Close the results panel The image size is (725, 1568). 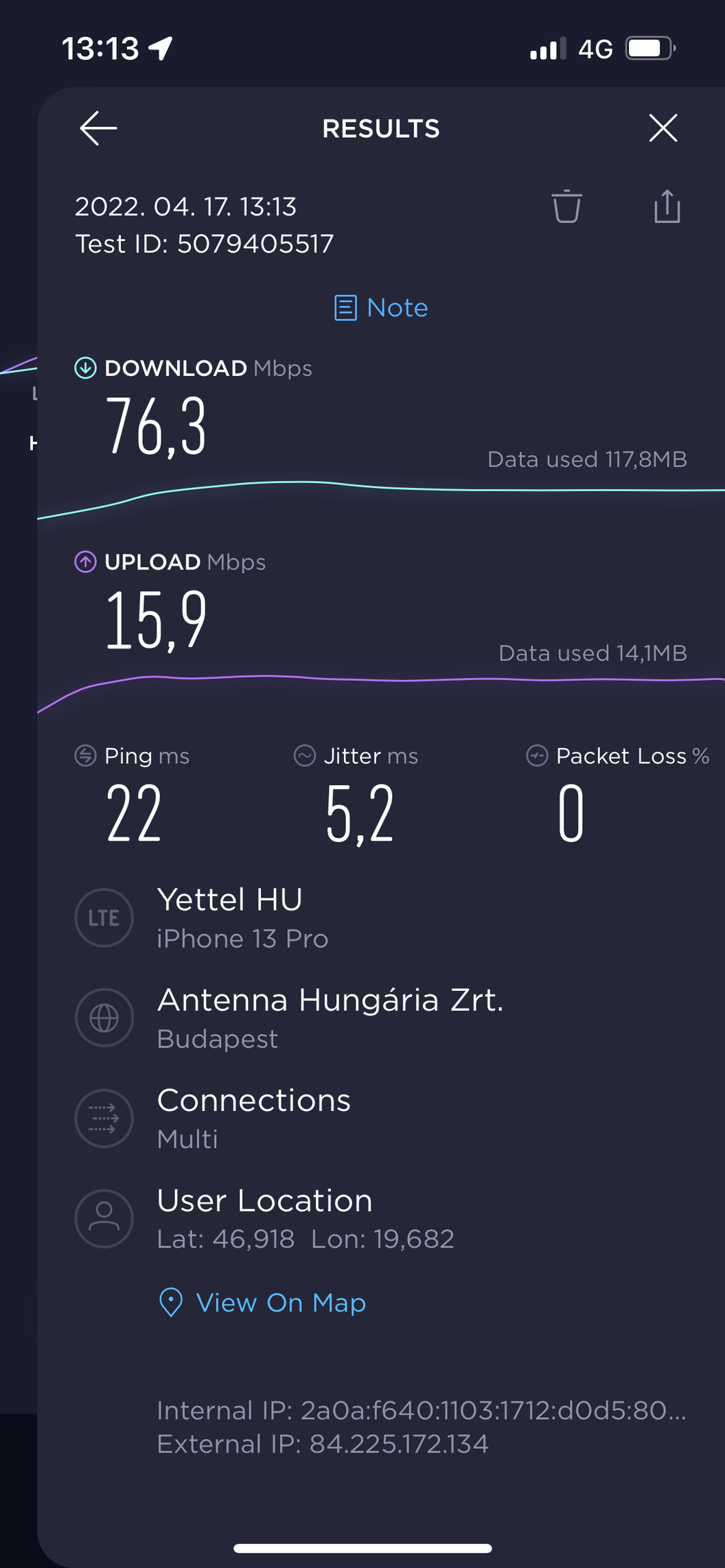663,128
